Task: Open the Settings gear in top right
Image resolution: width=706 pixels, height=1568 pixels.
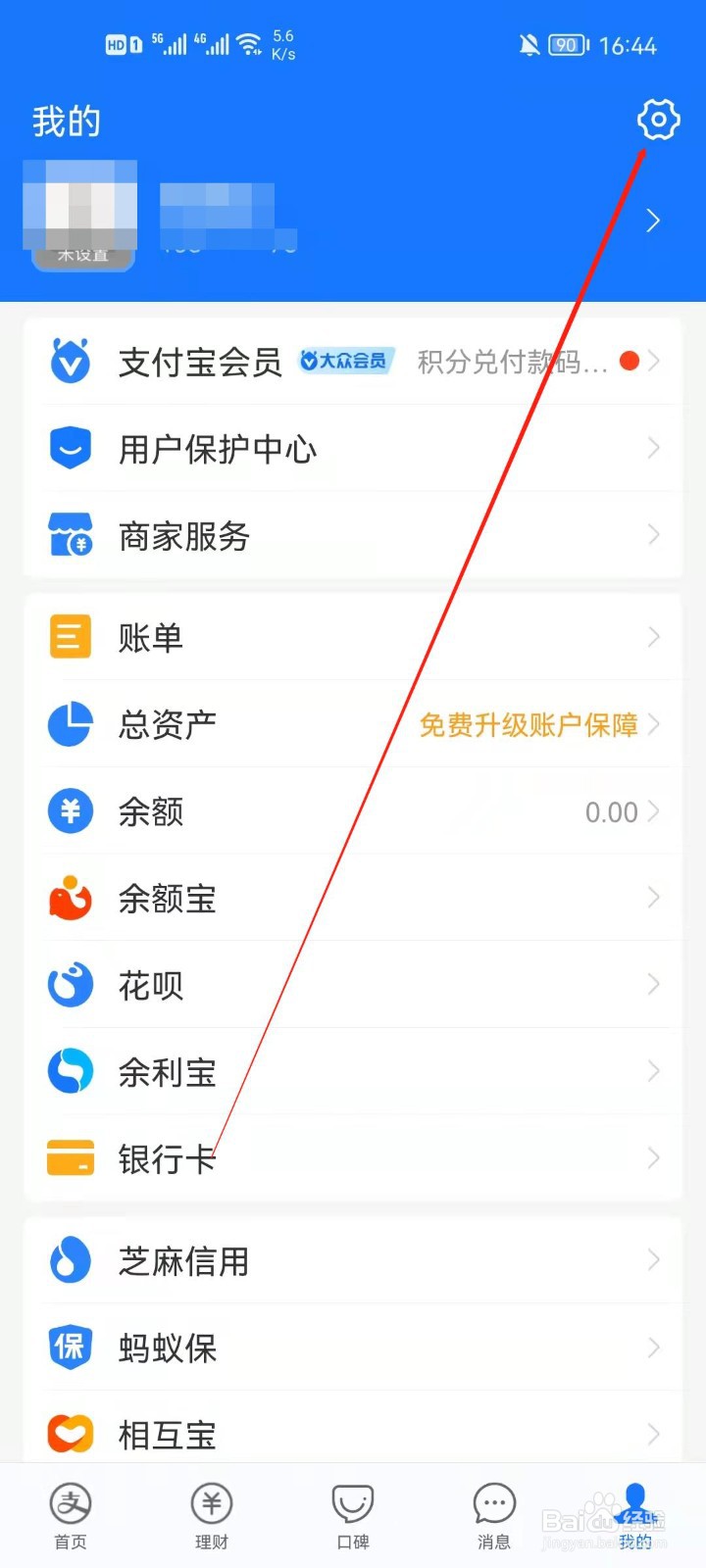Action: coord(657,121)
